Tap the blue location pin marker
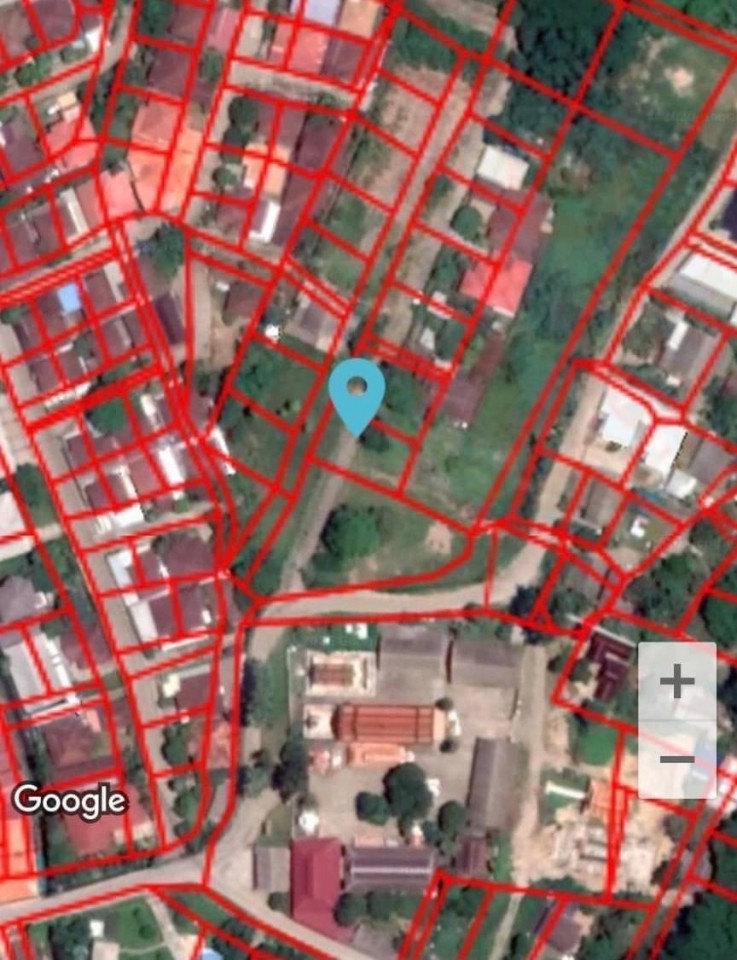This screenshot has height=960, width=737. [357, 390]
